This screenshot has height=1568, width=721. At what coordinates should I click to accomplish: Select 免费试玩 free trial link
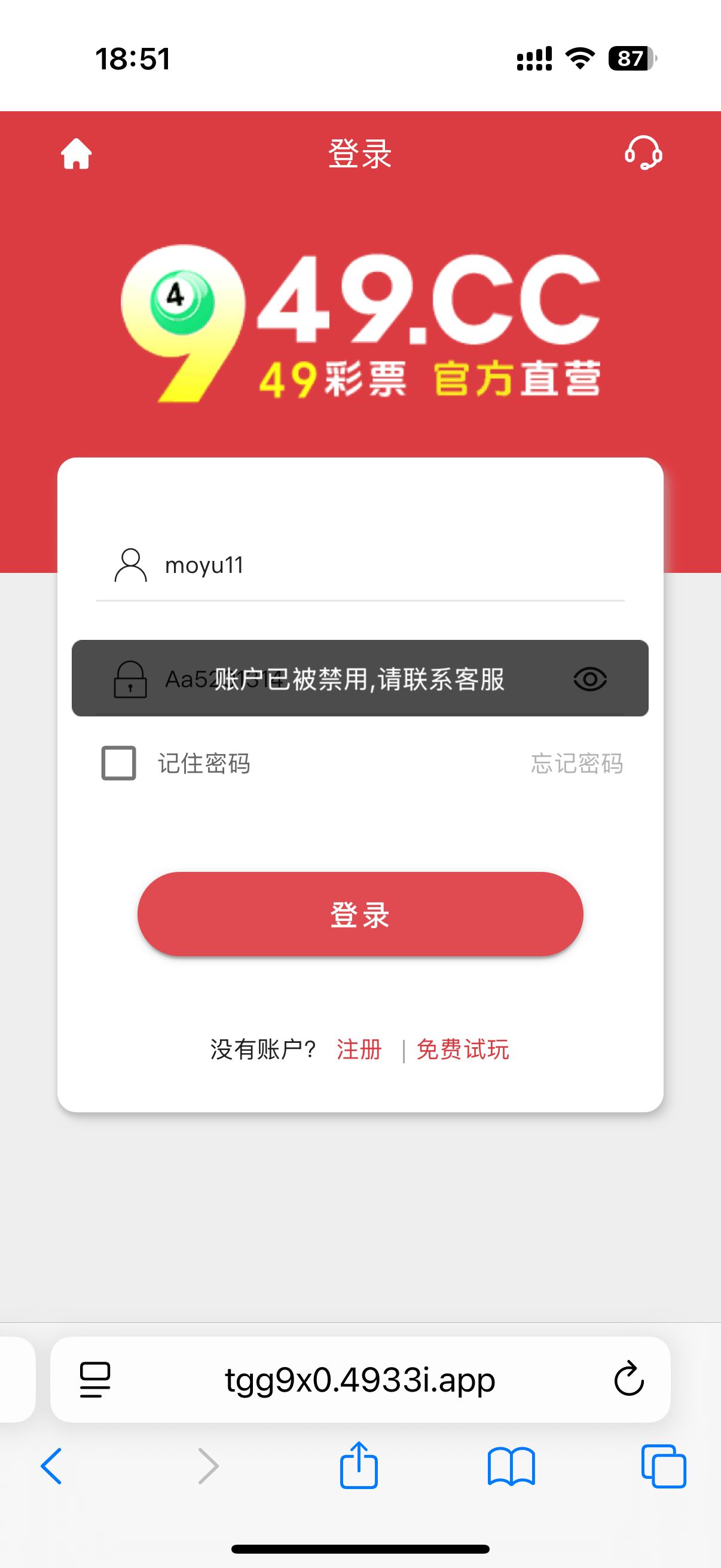tap(462, 1050)
